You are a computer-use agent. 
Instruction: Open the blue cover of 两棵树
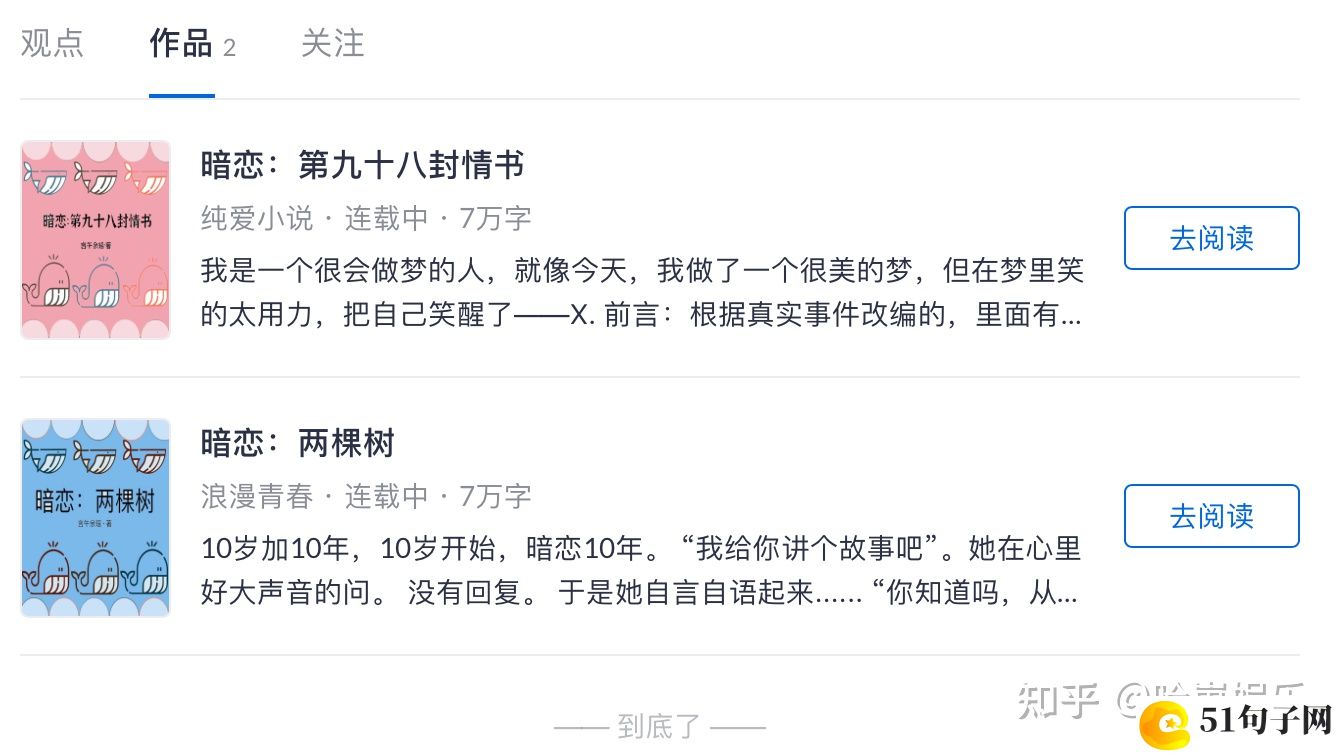(96, 517)
